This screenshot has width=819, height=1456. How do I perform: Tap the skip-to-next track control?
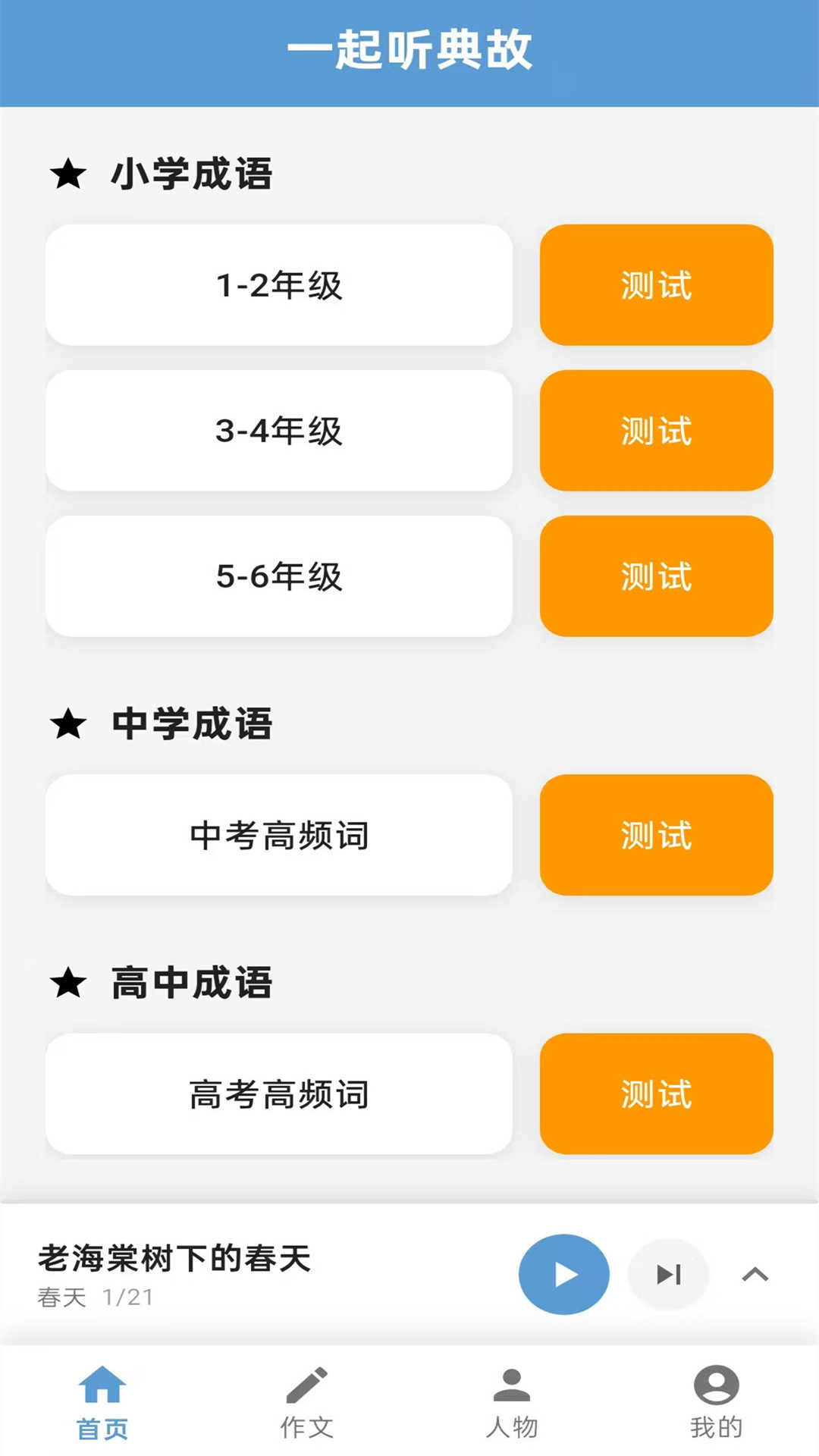pos(668,1274)
